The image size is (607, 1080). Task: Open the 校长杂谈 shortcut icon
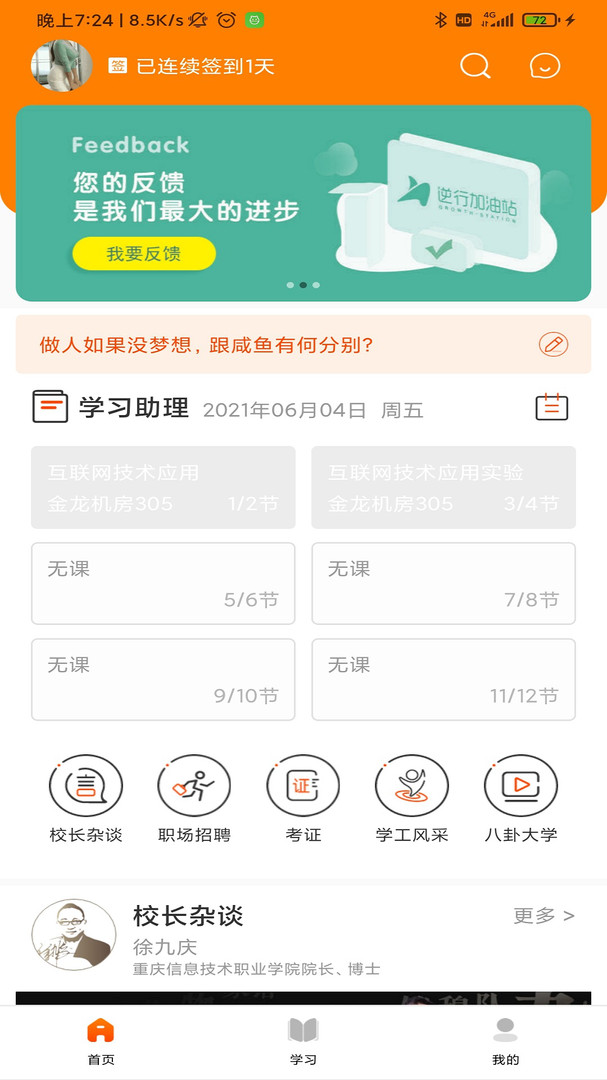point(86,787)
